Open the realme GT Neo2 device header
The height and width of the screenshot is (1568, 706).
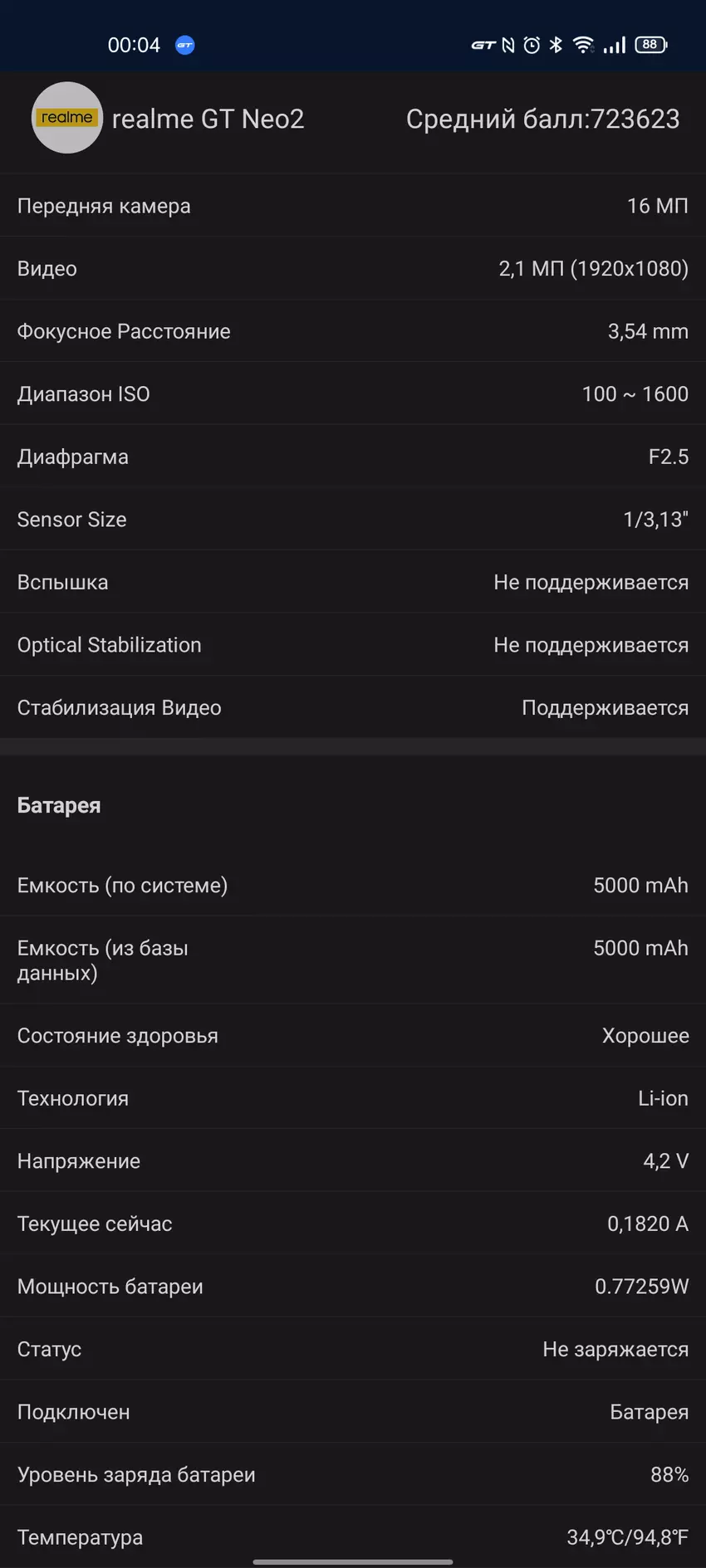click(208, 120)
